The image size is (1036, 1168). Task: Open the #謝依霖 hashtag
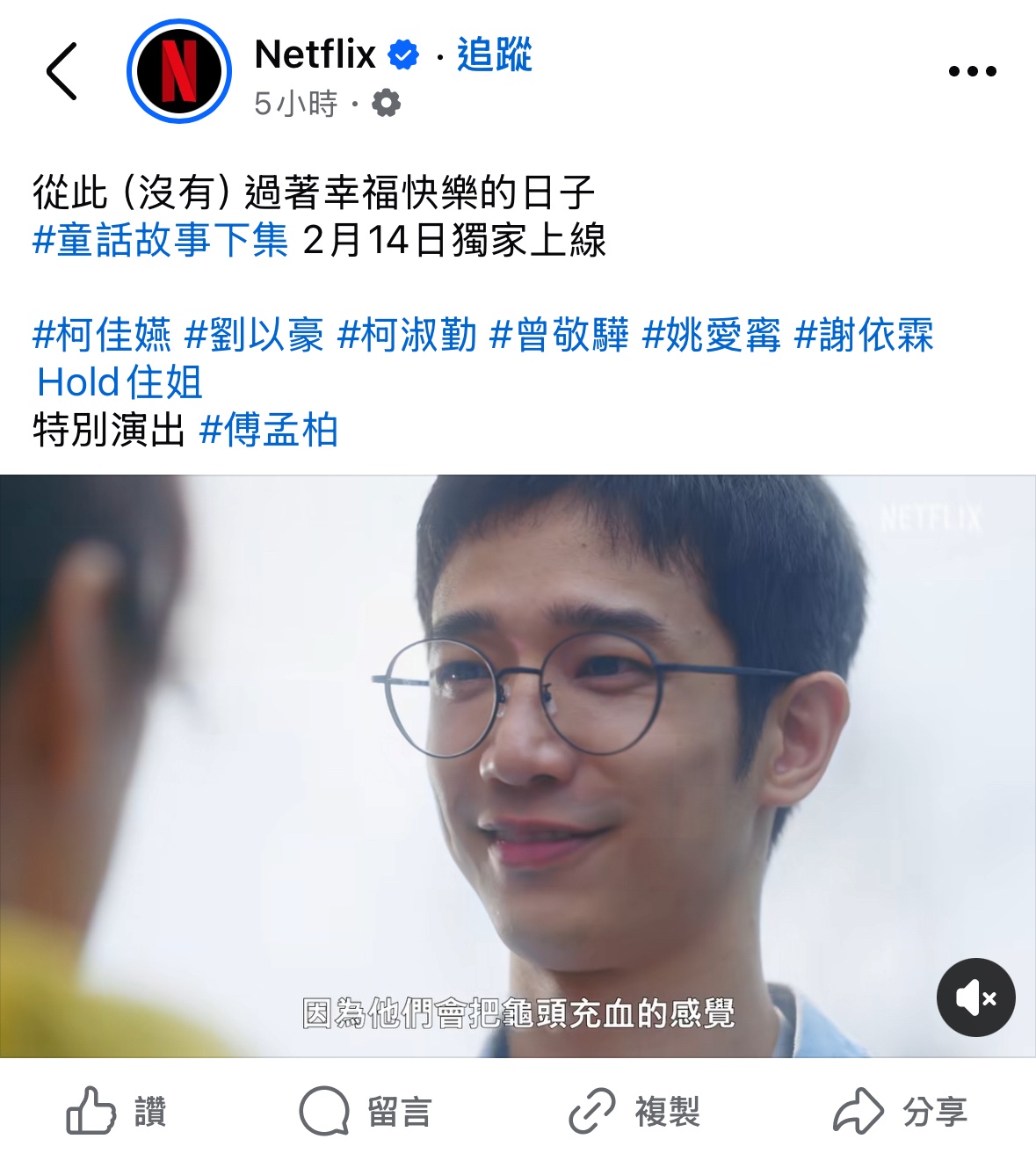tap(864, 335)
